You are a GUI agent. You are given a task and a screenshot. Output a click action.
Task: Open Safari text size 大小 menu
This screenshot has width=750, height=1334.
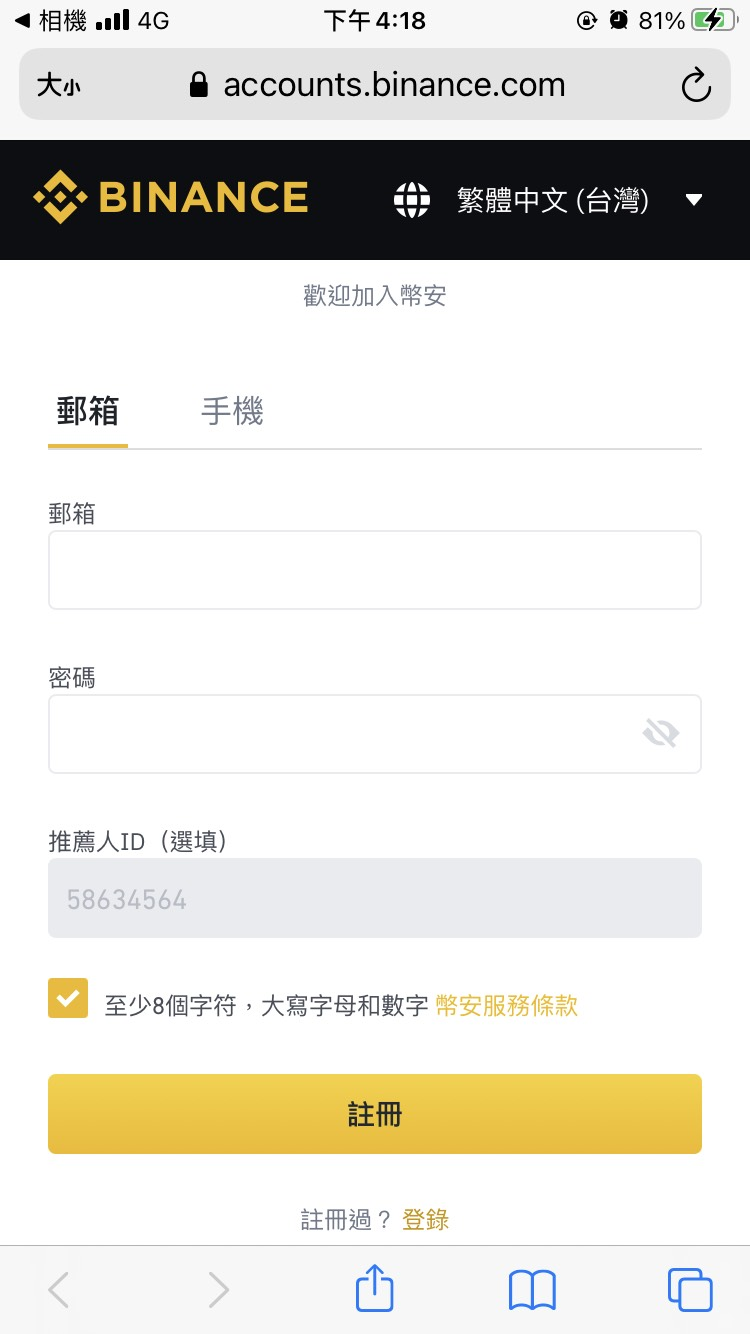tap(59, 86)
